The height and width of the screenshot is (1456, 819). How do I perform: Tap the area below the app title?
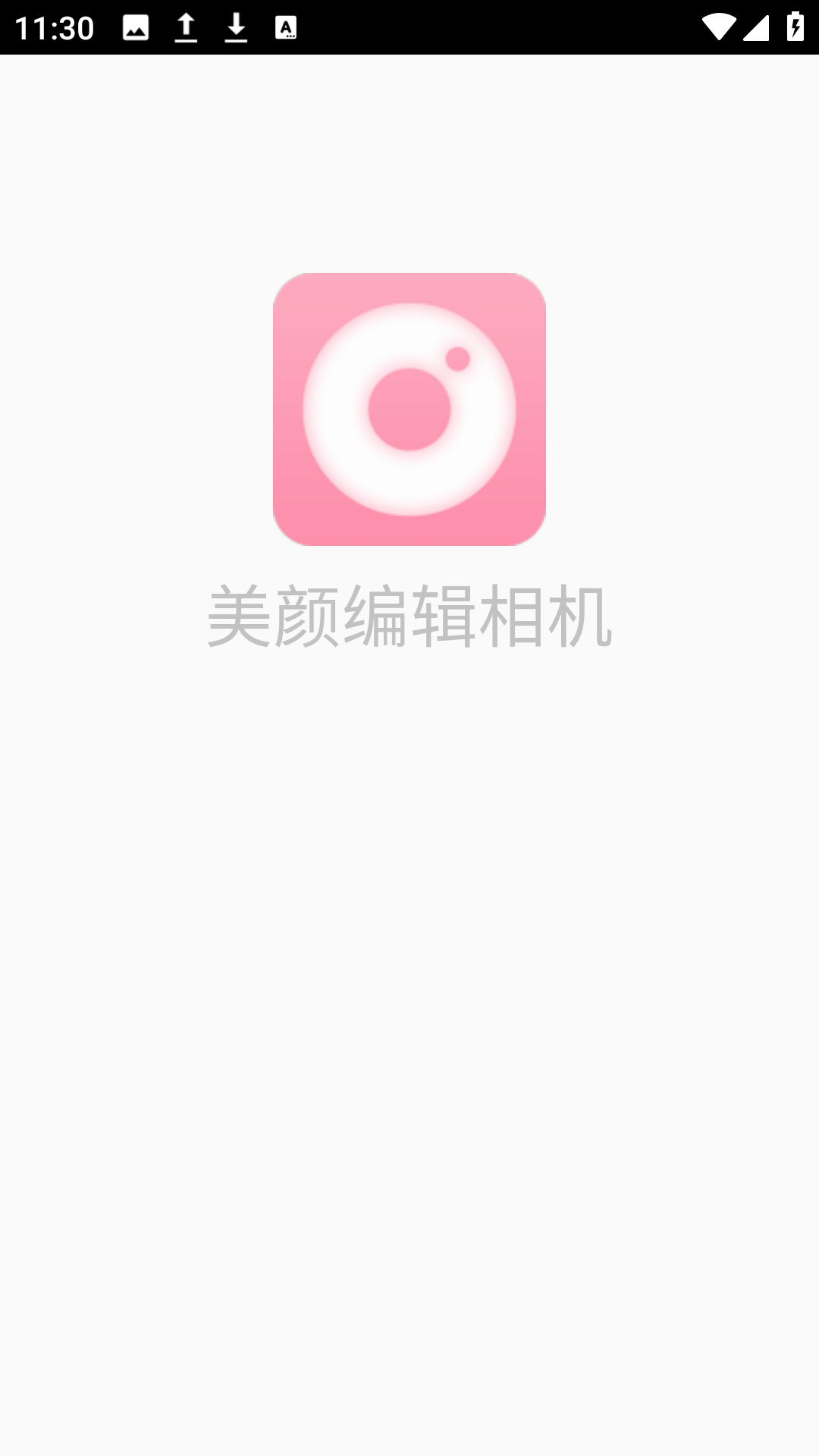pos(409,758)
